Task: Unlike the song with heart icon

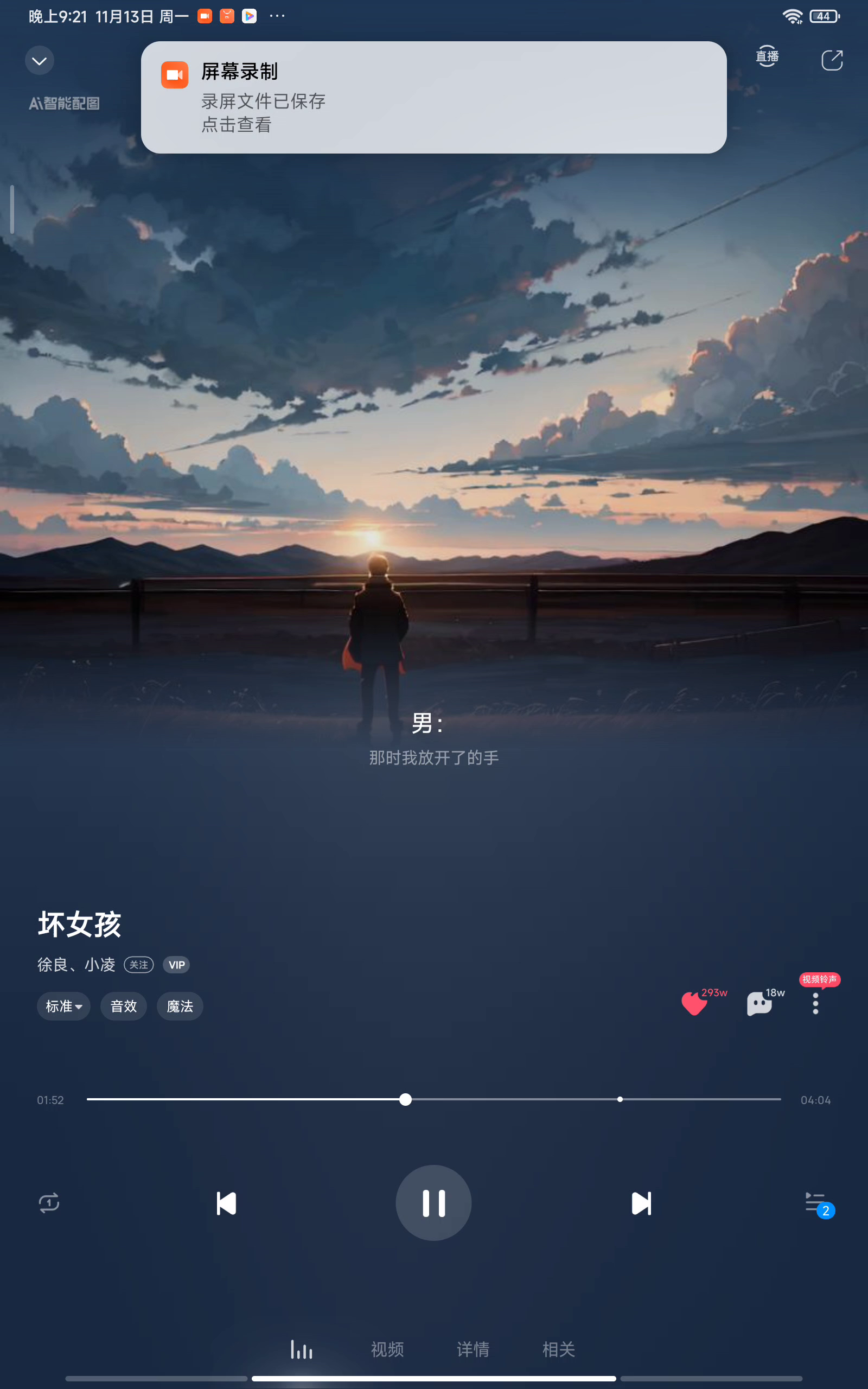Action: pyautogui.click(x=694, y=1003)
